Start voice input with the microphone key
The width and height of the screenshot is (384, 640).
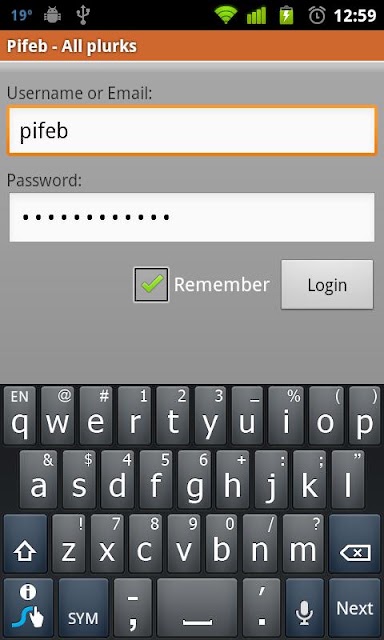coord(304,608)
